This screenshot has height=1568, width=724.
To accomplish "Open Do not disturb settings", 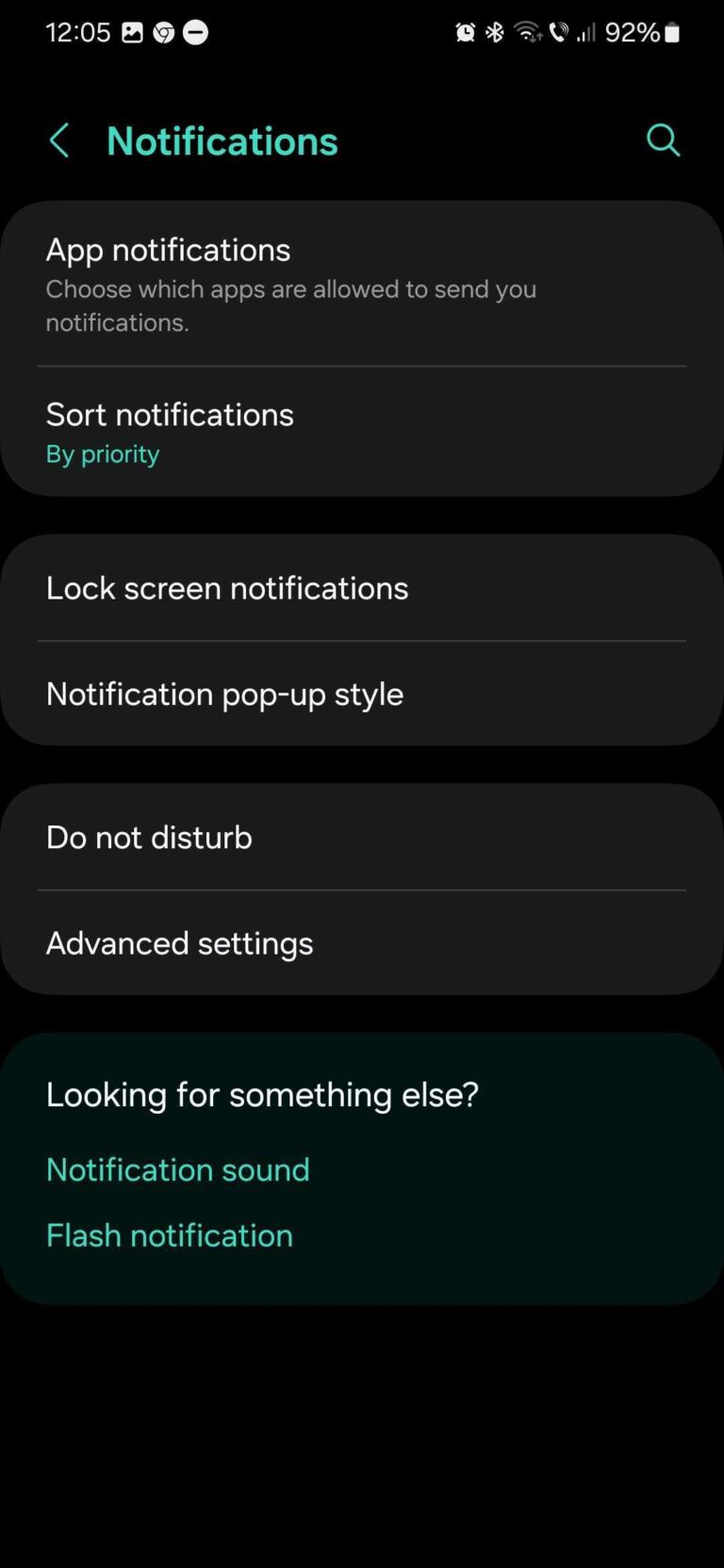I will 362,837.
